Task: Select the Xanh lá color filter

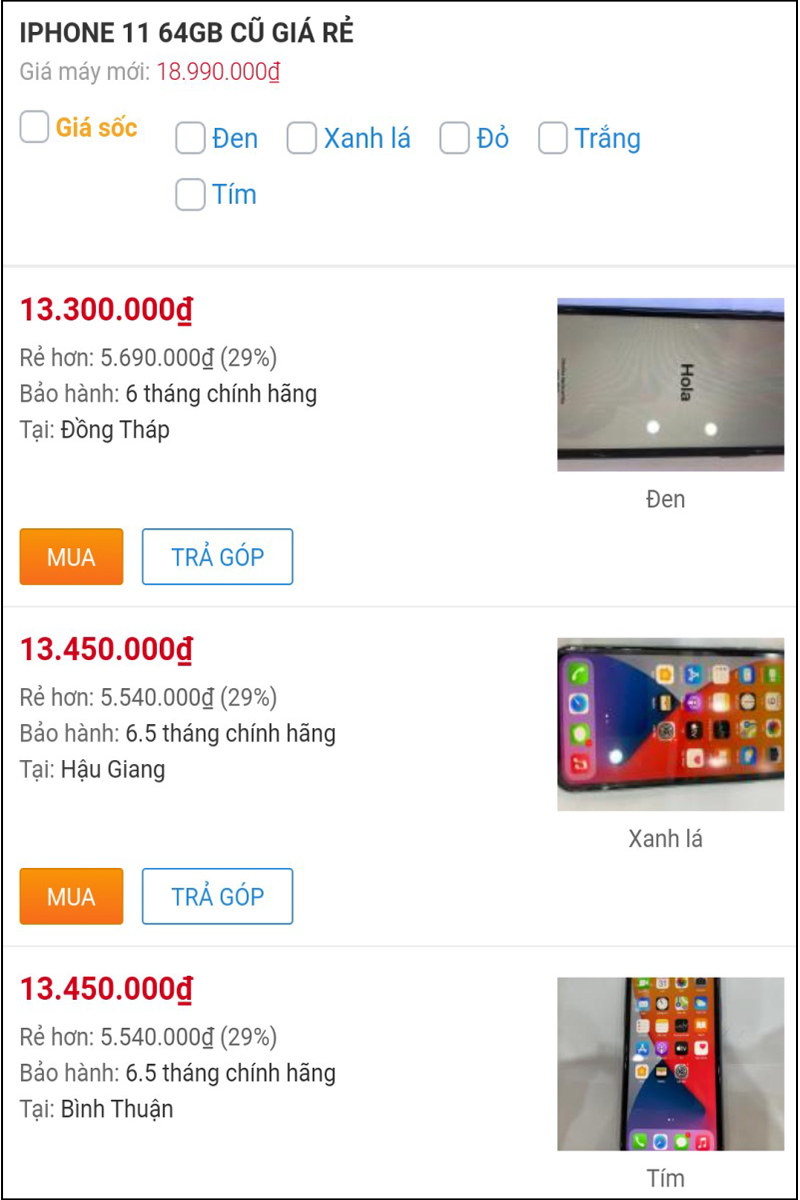Action: (x=301, y=139)
